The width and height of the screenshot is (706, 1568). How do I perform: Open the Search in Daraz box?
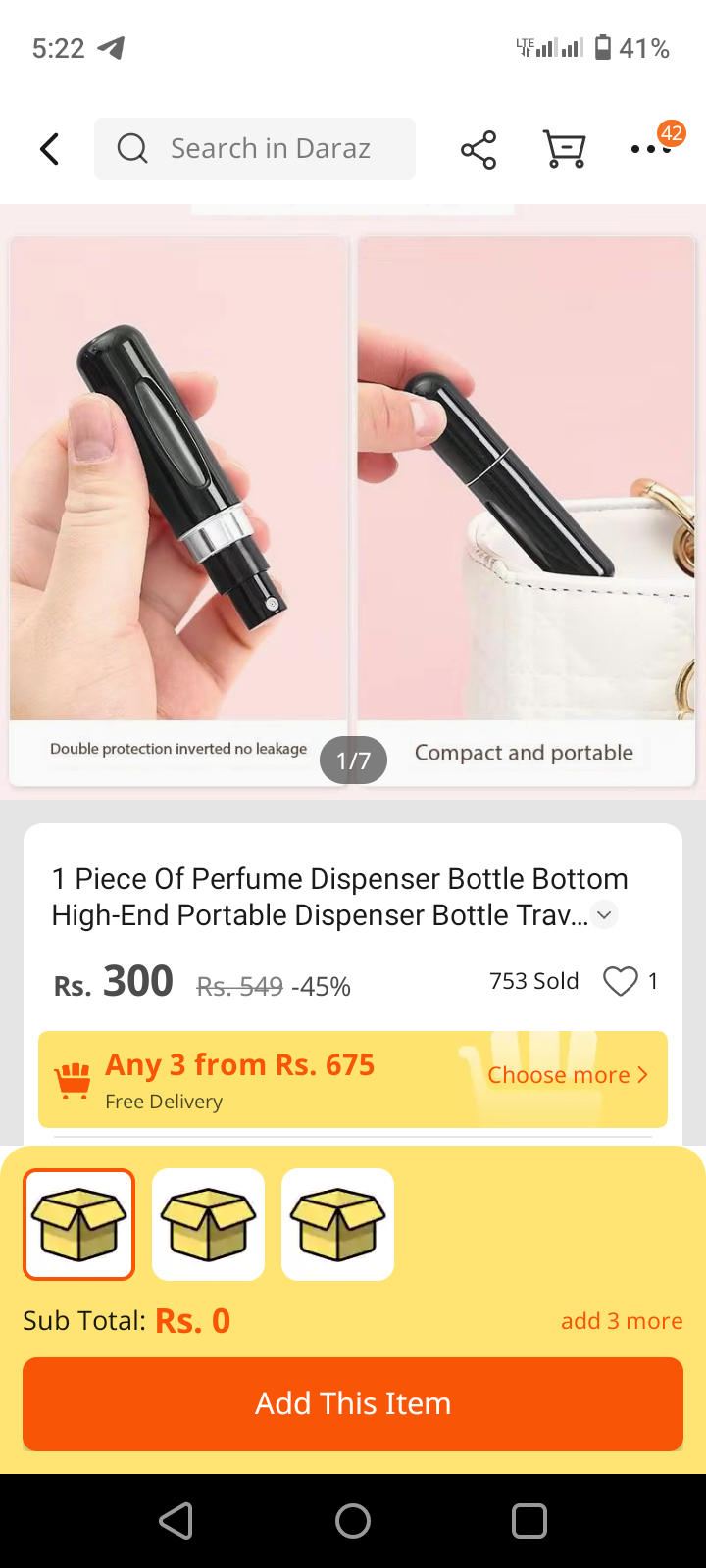(x=255, y=149)
